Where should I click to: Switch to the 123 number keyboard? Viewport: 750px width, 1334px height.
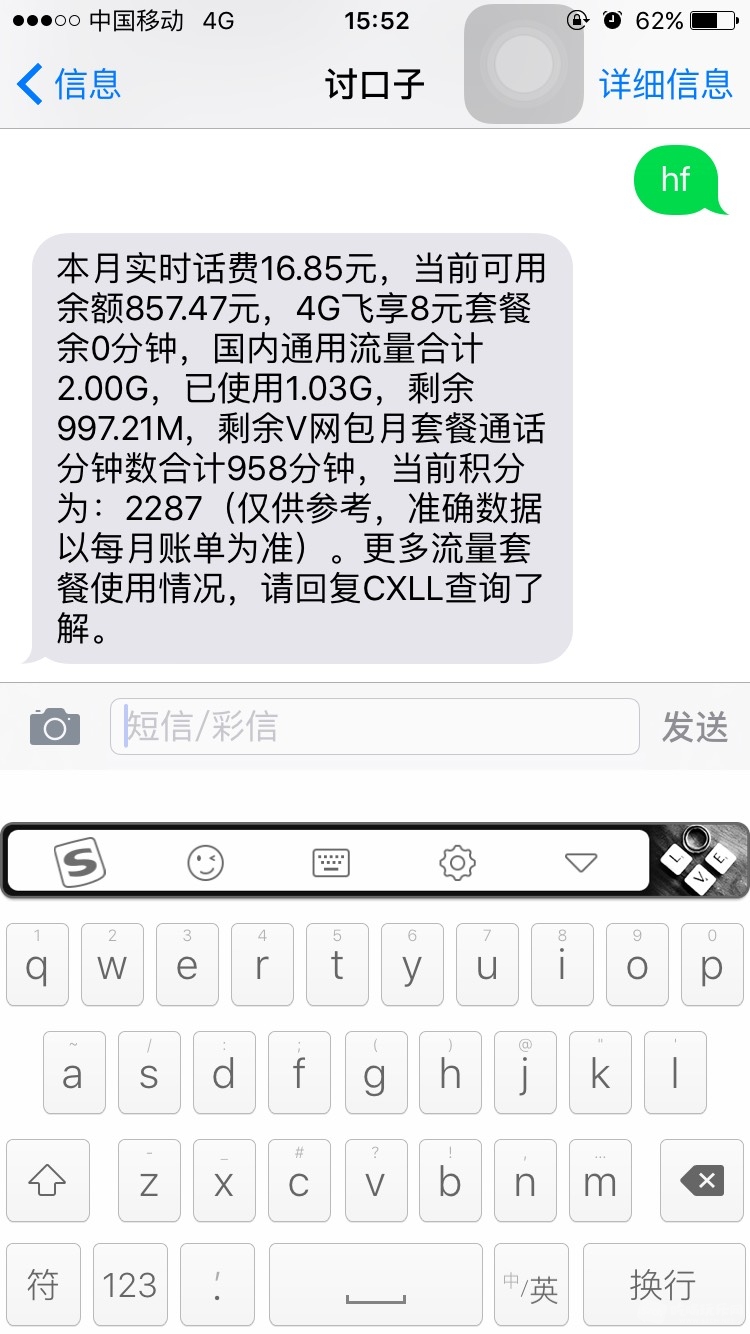(x=130, y=1285)
